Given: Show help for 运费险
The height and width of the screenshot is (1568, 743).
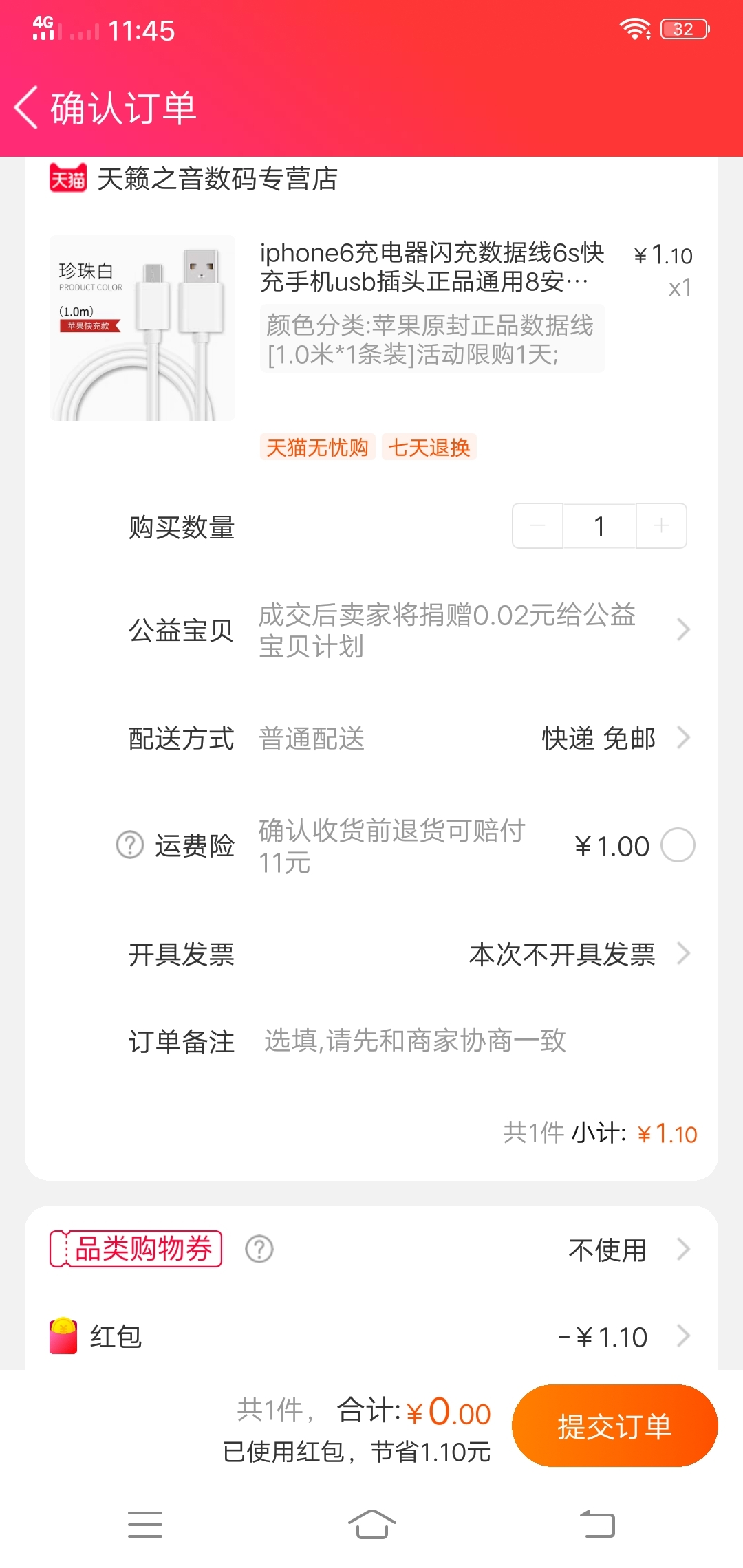Looking at the screenshot, I should [130, 845].
